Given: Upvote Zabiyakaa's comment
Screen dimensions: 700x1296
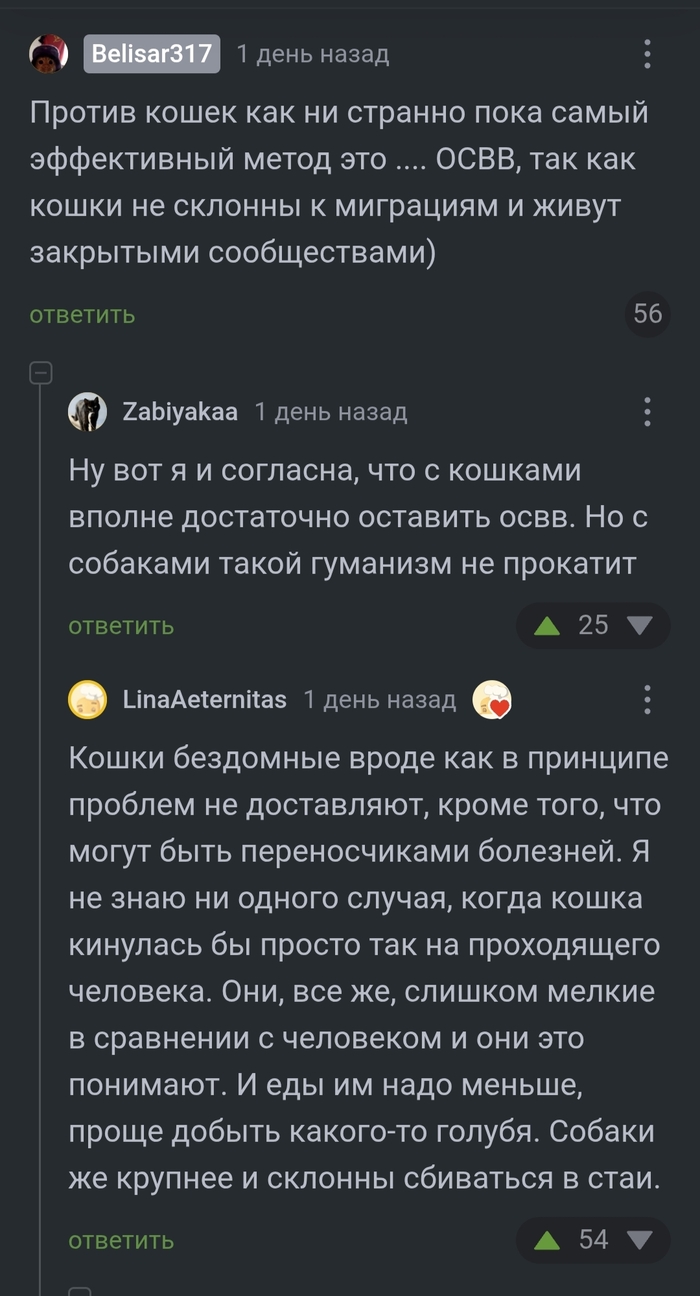Looking at the screenshot, I should (x=546, y=626).
